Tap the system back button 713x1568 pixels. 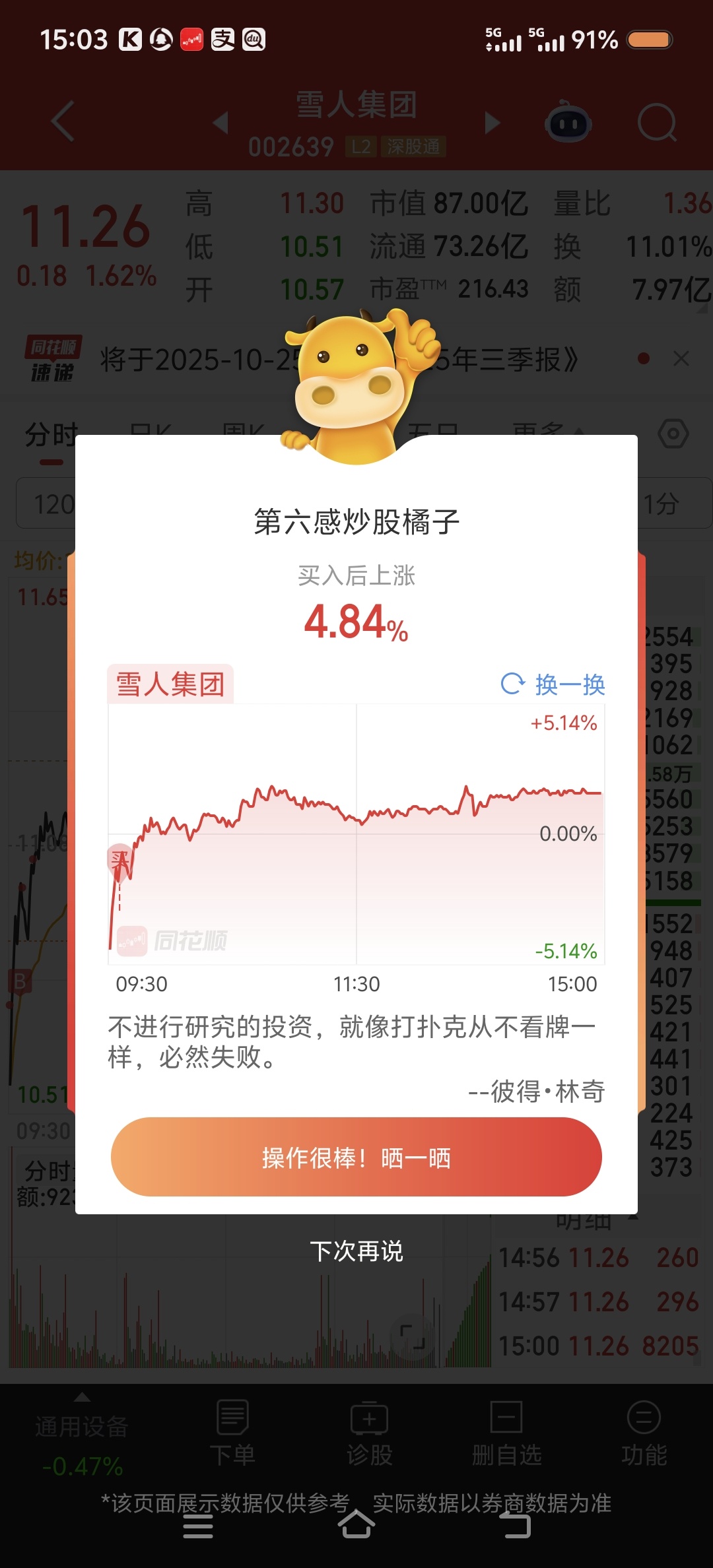coord(514,1526)
